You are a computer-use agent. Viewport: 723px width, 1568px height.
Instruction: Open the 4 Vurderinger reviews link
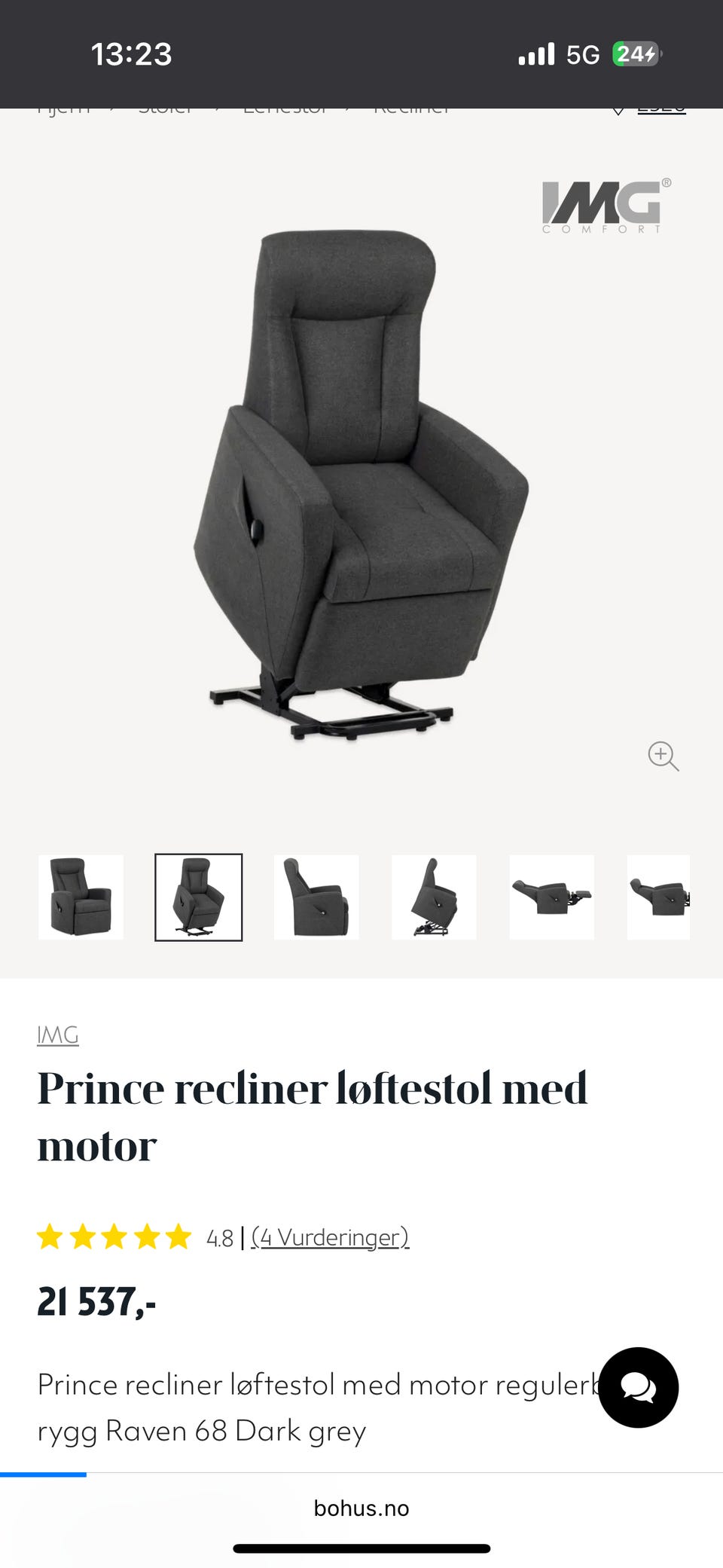[330, 1237]
